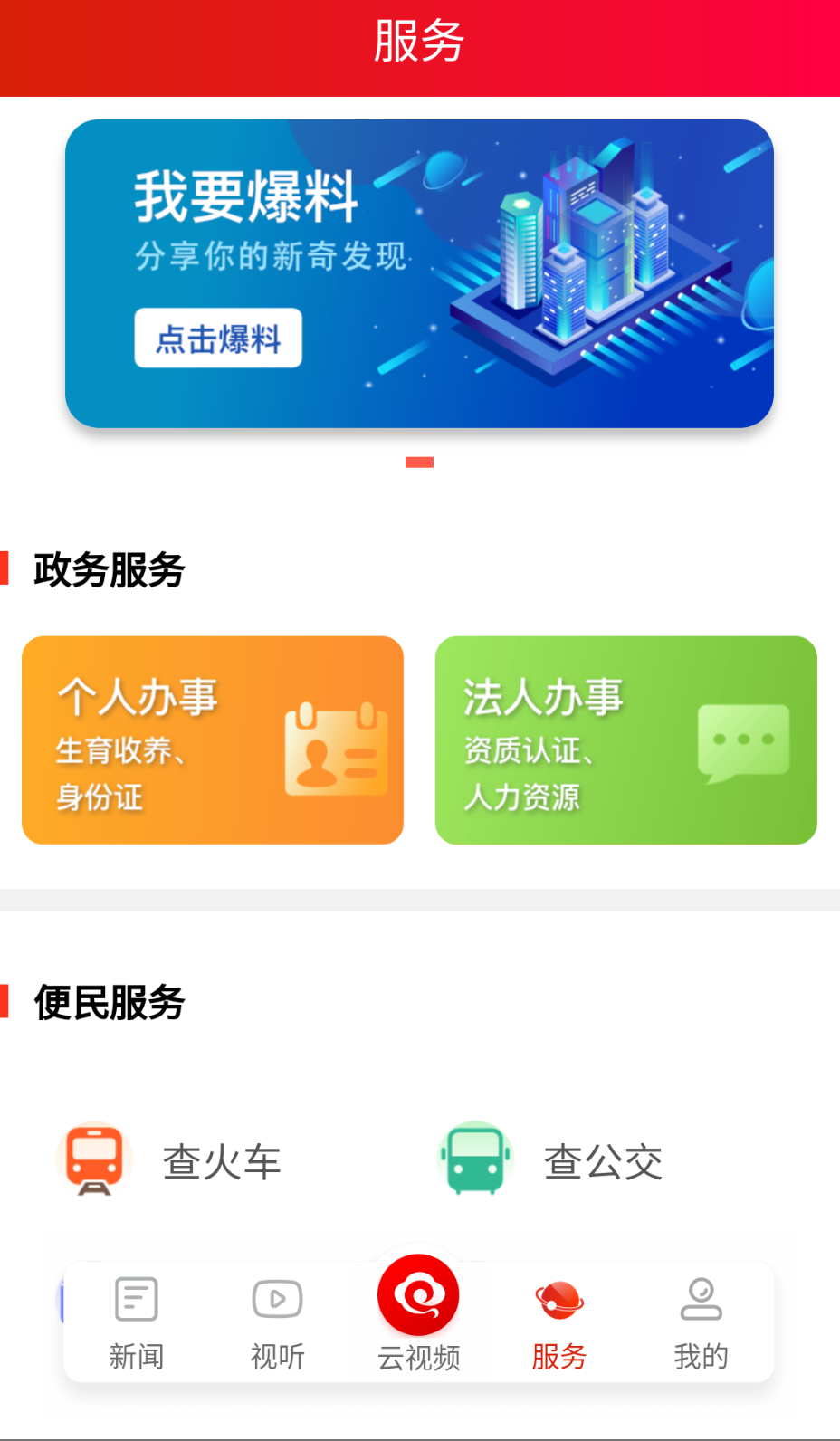Tap the 点击爆料 button

pyautogui.click(x=217, y=337)
